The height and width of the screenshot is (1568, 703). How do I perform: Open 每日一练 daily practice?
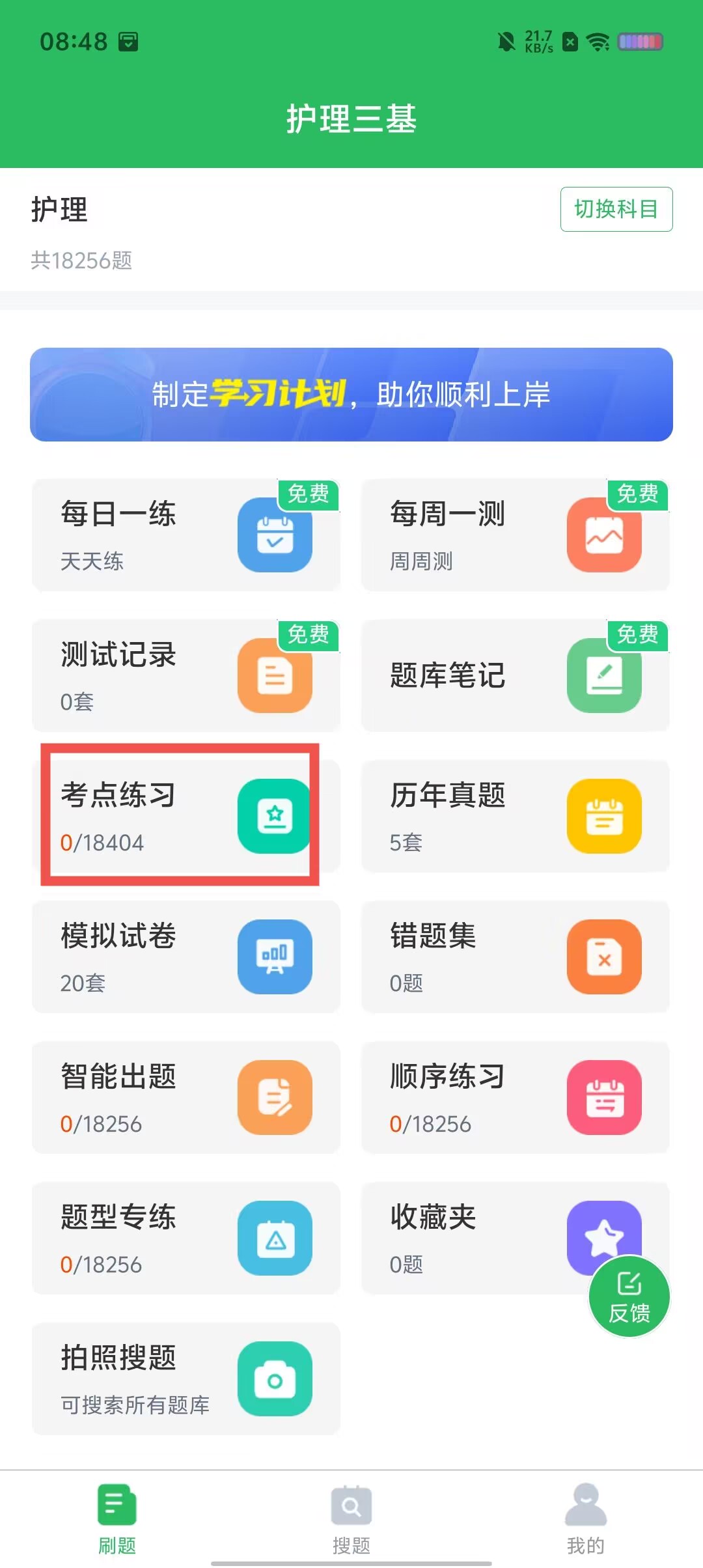tap(186, 535)
